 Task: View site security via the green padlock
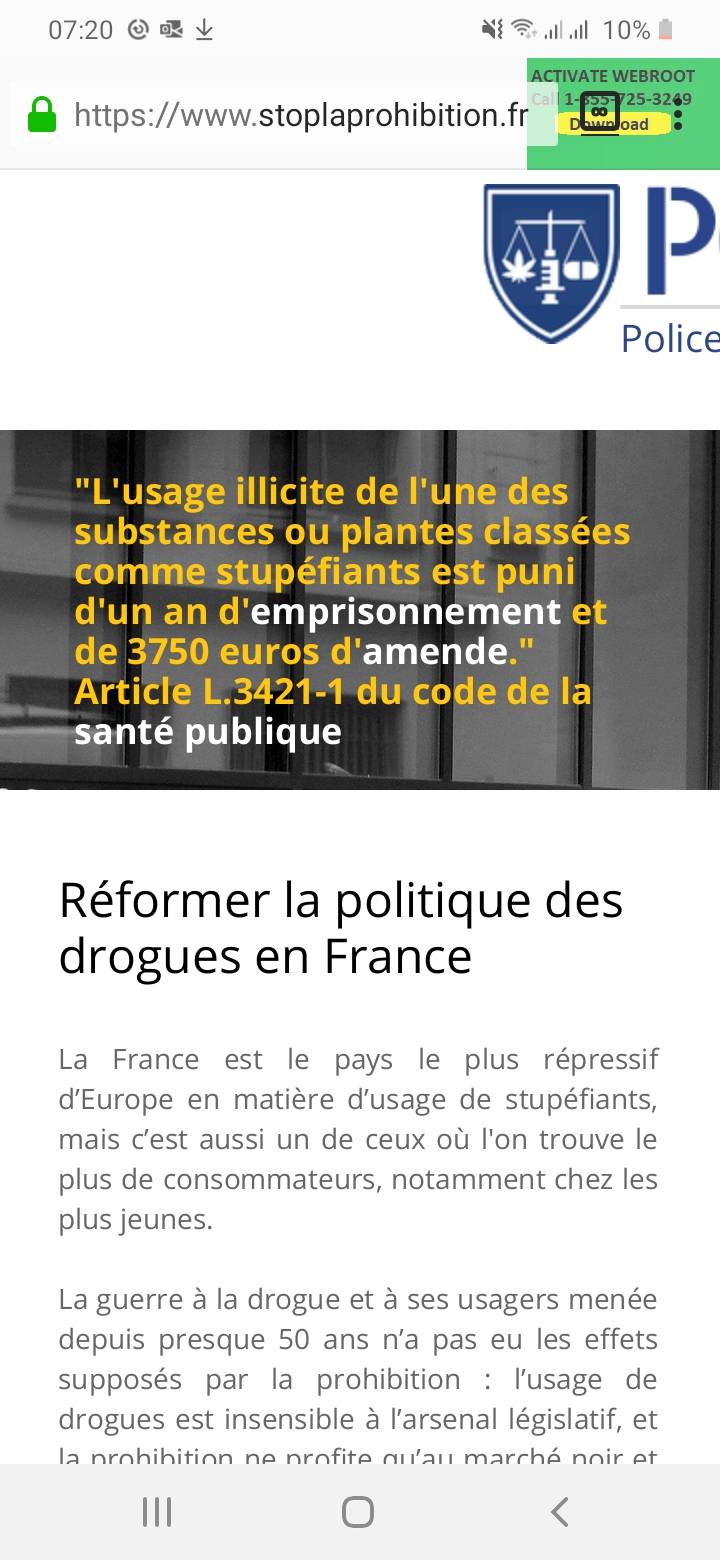point(42,115)
